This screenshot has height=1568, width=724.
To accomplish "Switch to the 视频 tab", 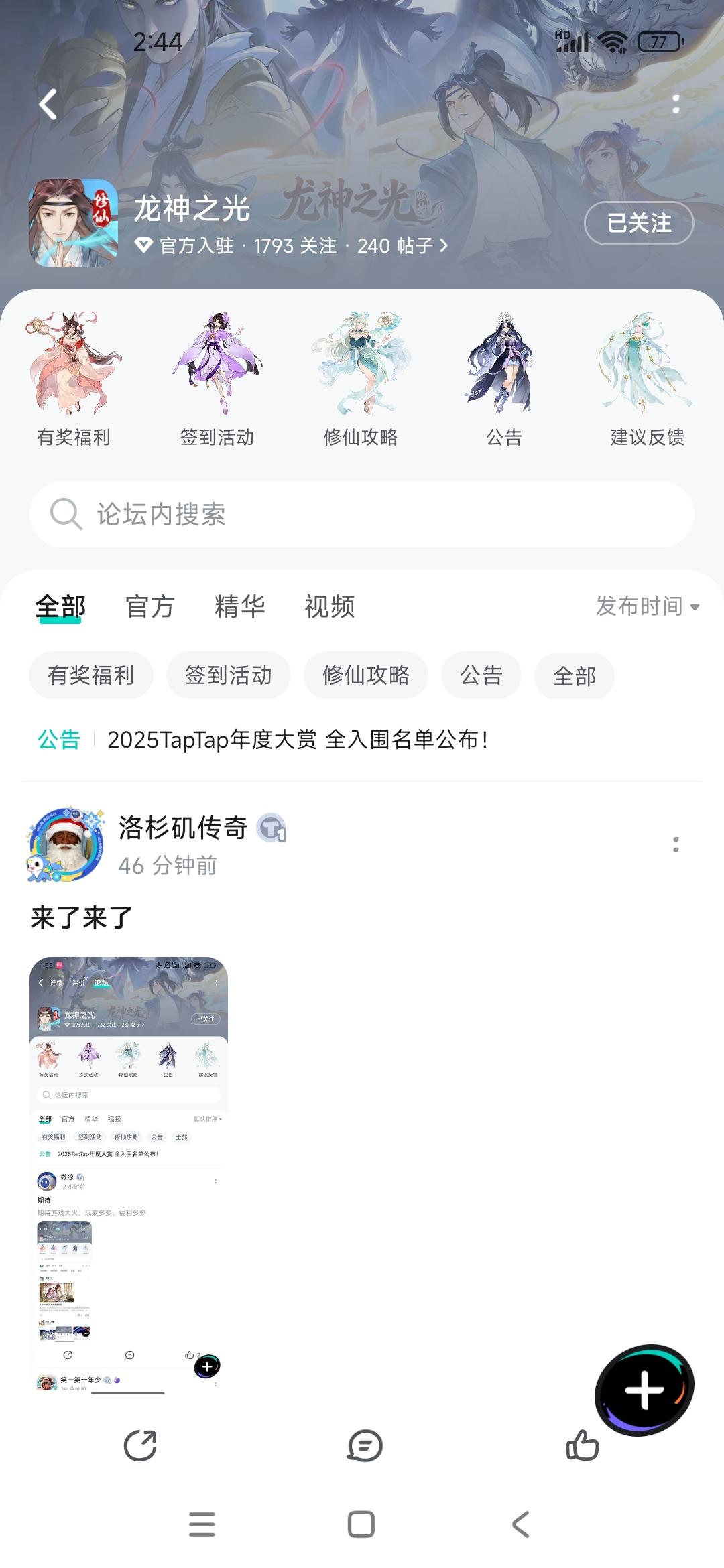I will tap(329, 607).
